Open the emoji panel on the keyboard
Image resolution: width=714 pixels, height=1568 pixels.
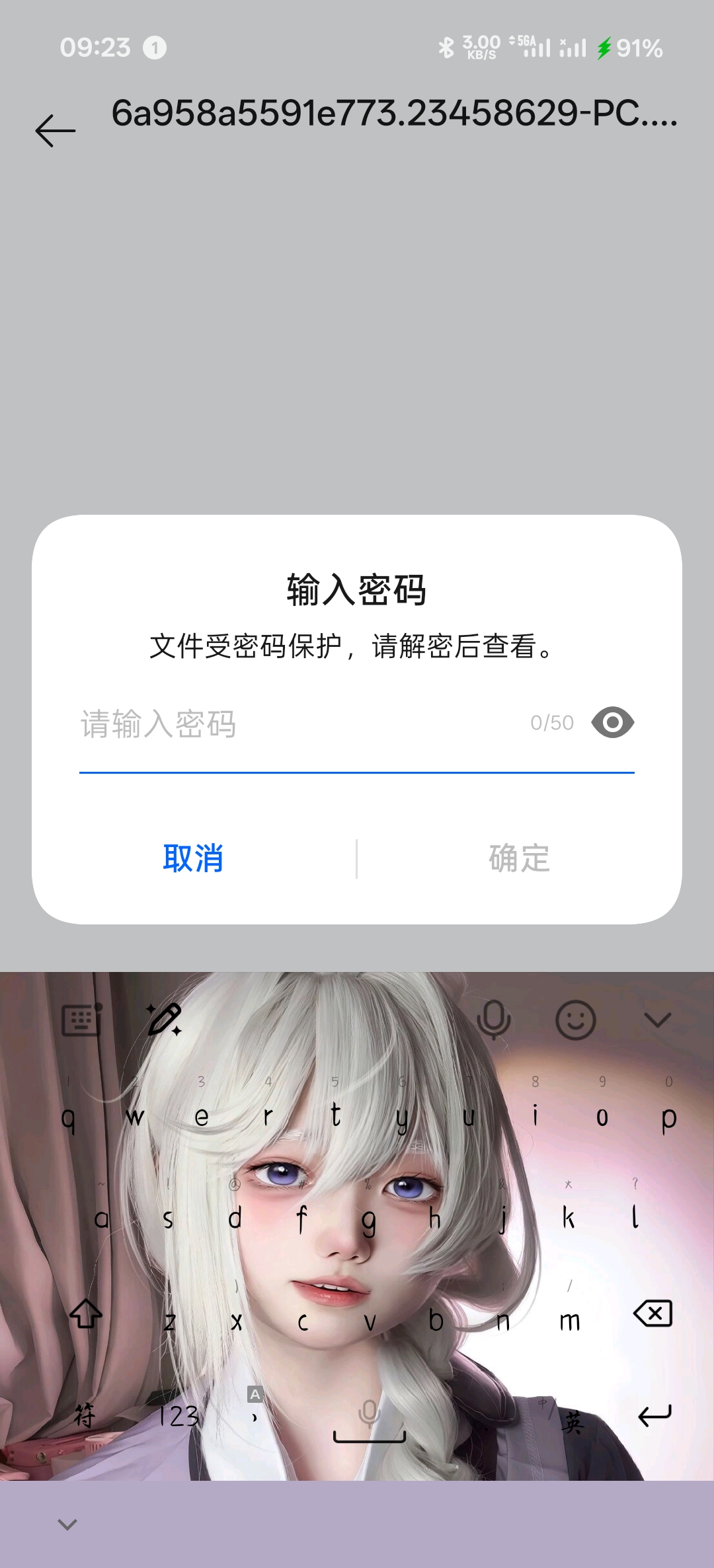click(x=575, y=1020)
